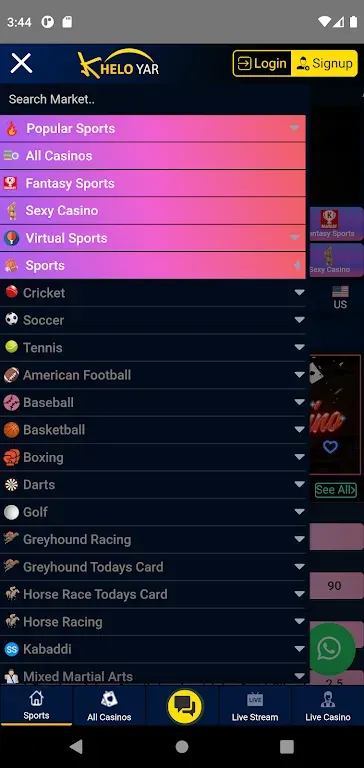Switch to the Live Casino tab
Image resolution: width=364 pixels, height=768 pixels.
click(328, 706)
